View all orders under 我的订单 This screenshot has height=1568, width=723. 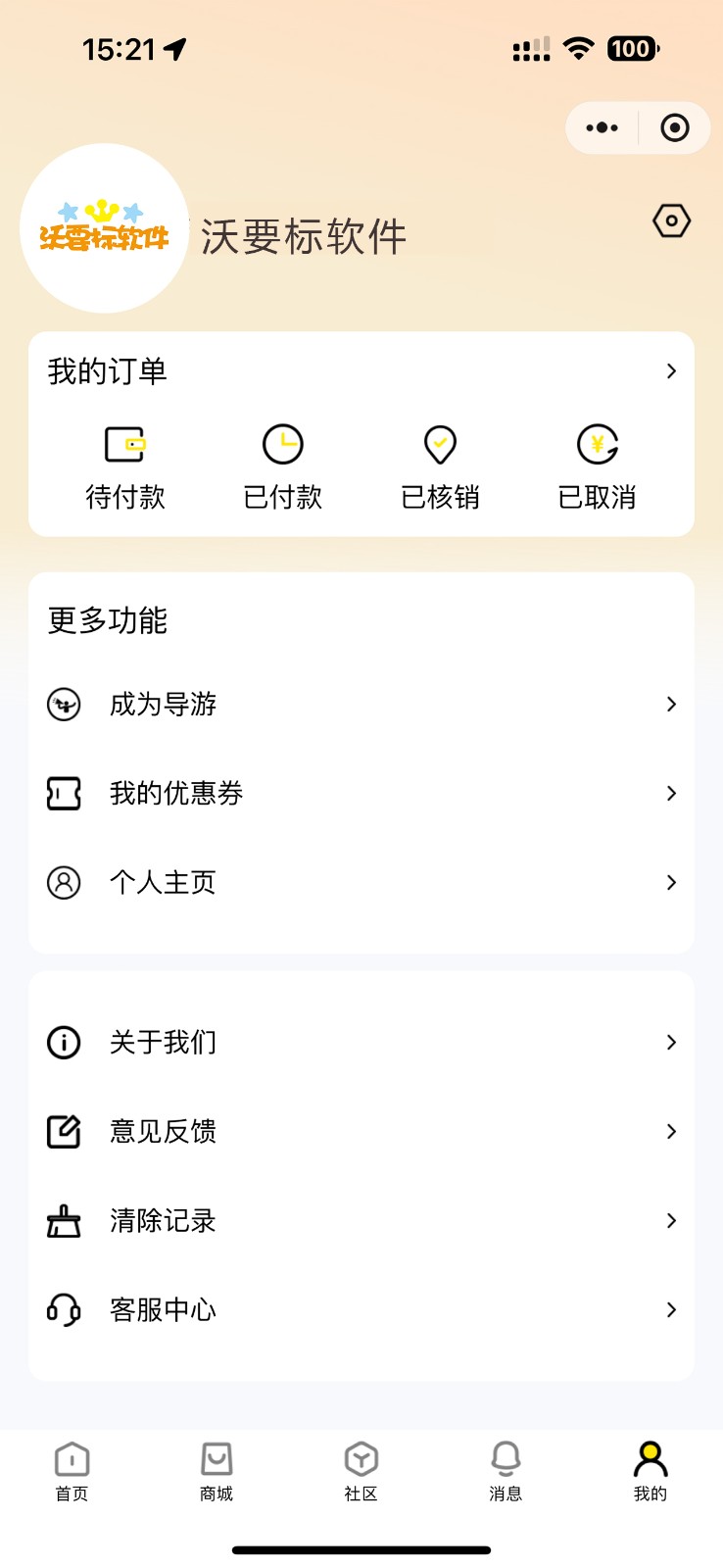671,371
